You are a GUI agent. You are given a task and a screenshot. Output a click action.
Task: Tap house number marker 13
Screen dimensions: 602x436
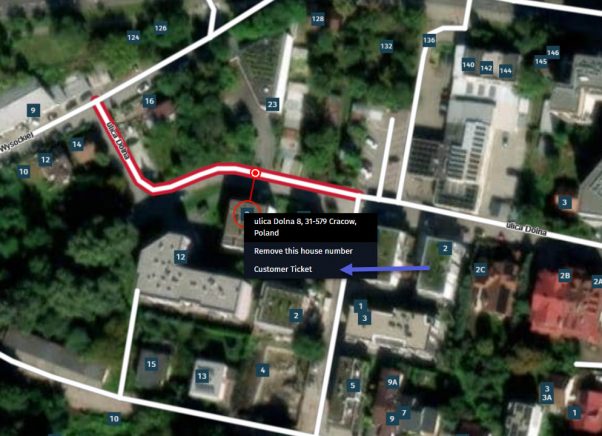tap(201, 376)
